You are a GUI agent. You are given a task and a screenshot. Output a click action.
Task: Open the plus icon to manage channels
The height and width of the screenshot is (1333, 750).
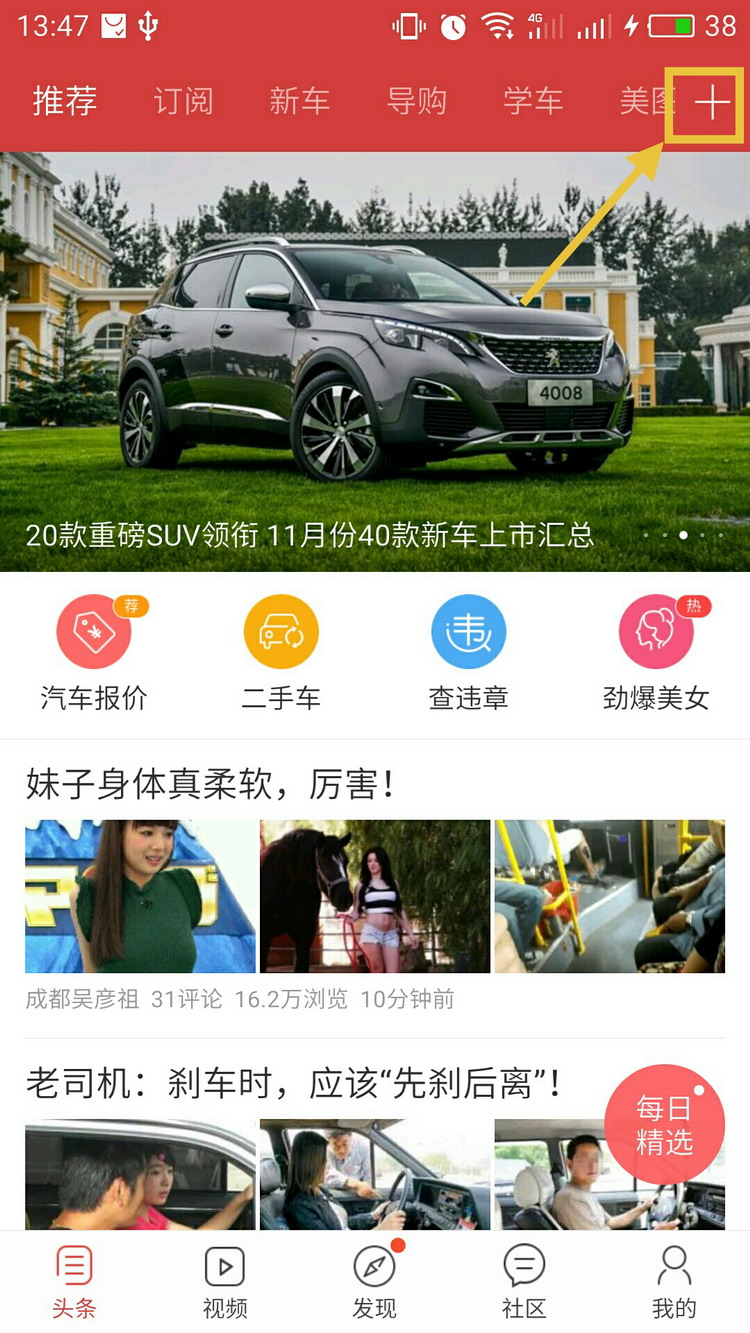click(x=711, y=103)
